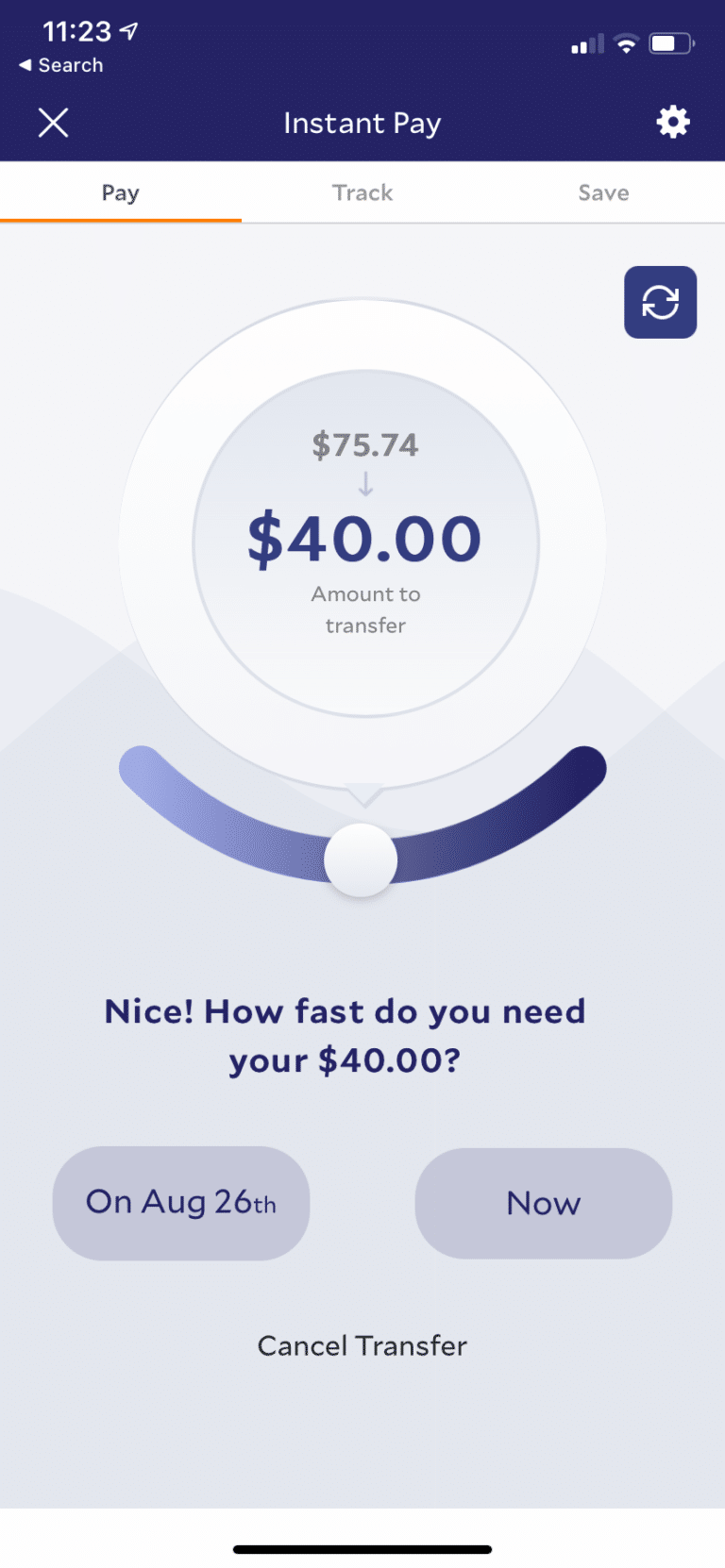725x1568 pixels.
Task: Switch to the Save tab
Action: click(x=603, y=192)
